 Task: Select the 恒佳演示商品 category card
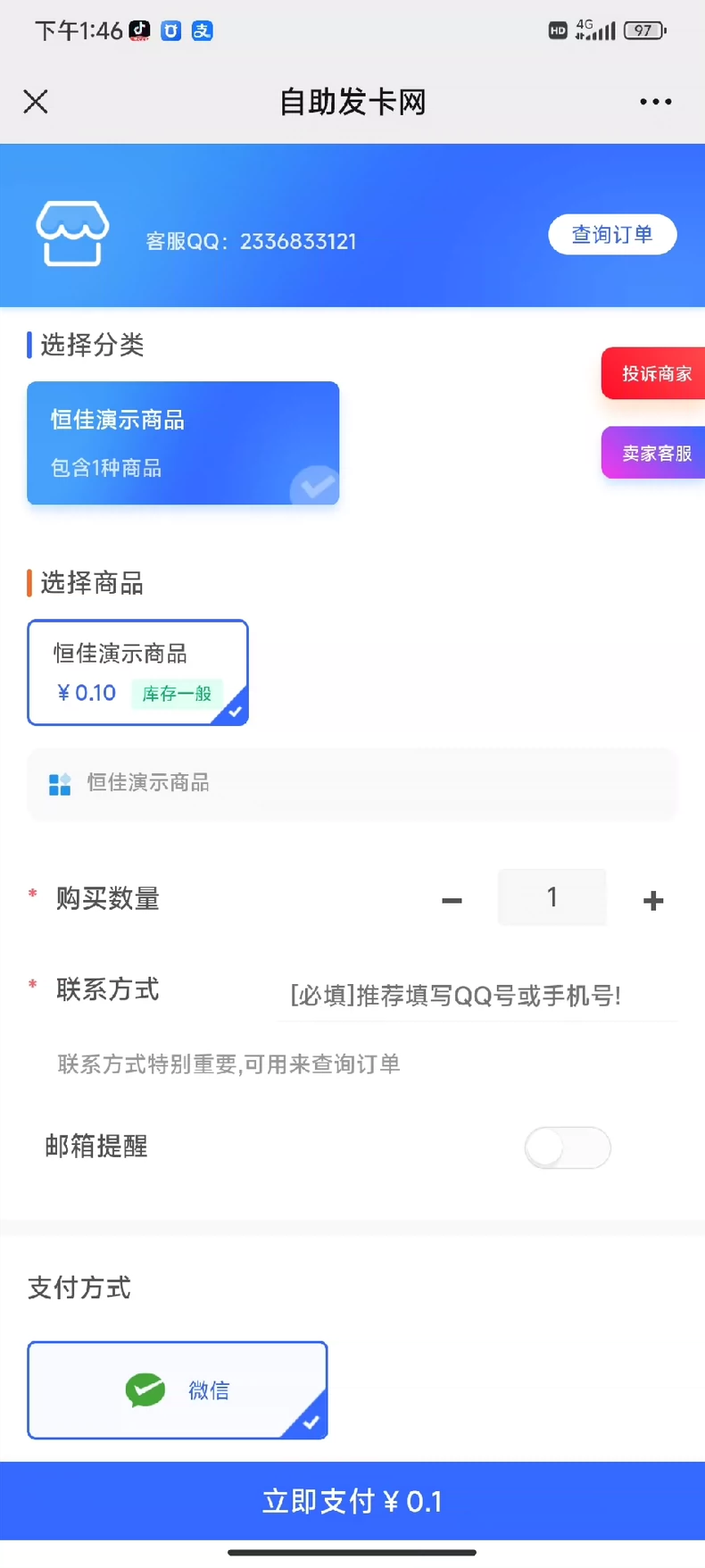183,443
